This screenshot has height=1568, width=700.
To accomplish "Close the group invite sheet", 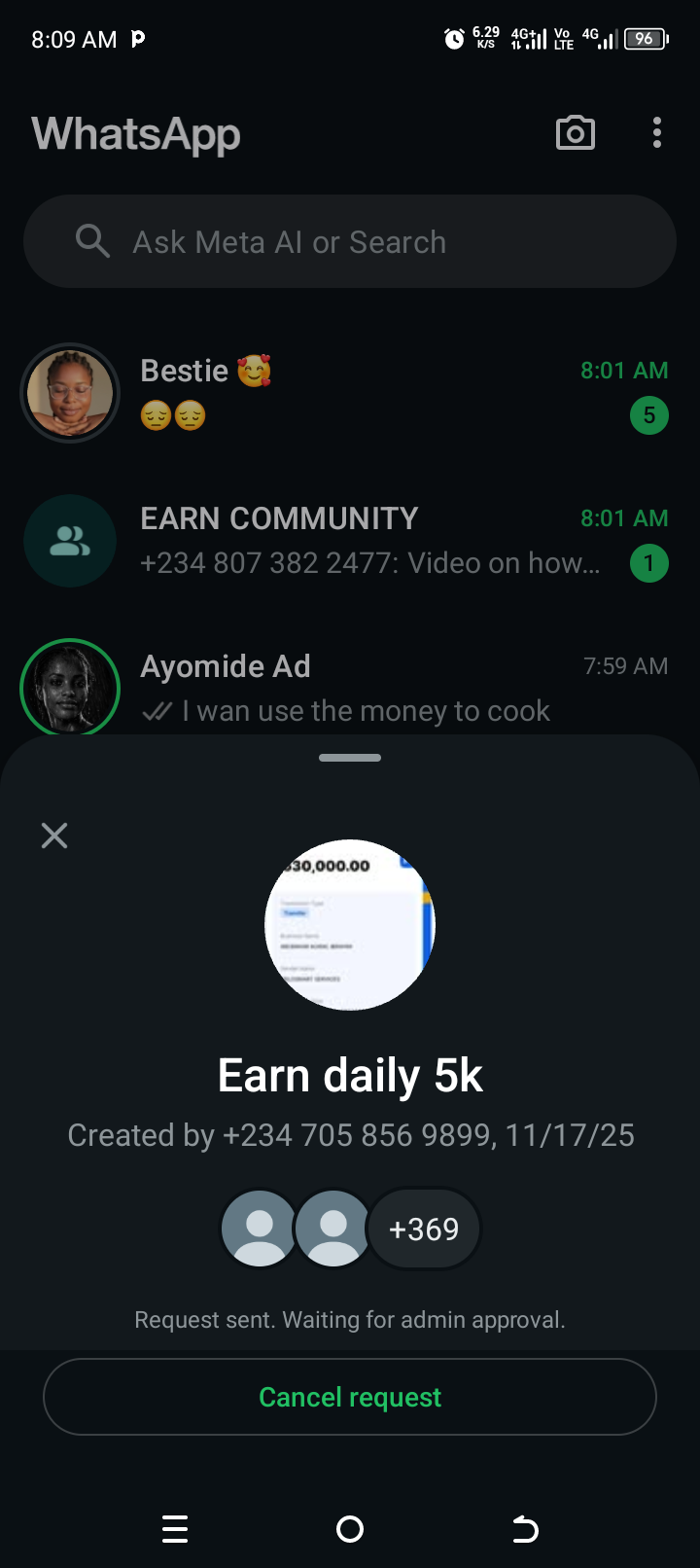I will pyautogui.click(x=54, y=836).
